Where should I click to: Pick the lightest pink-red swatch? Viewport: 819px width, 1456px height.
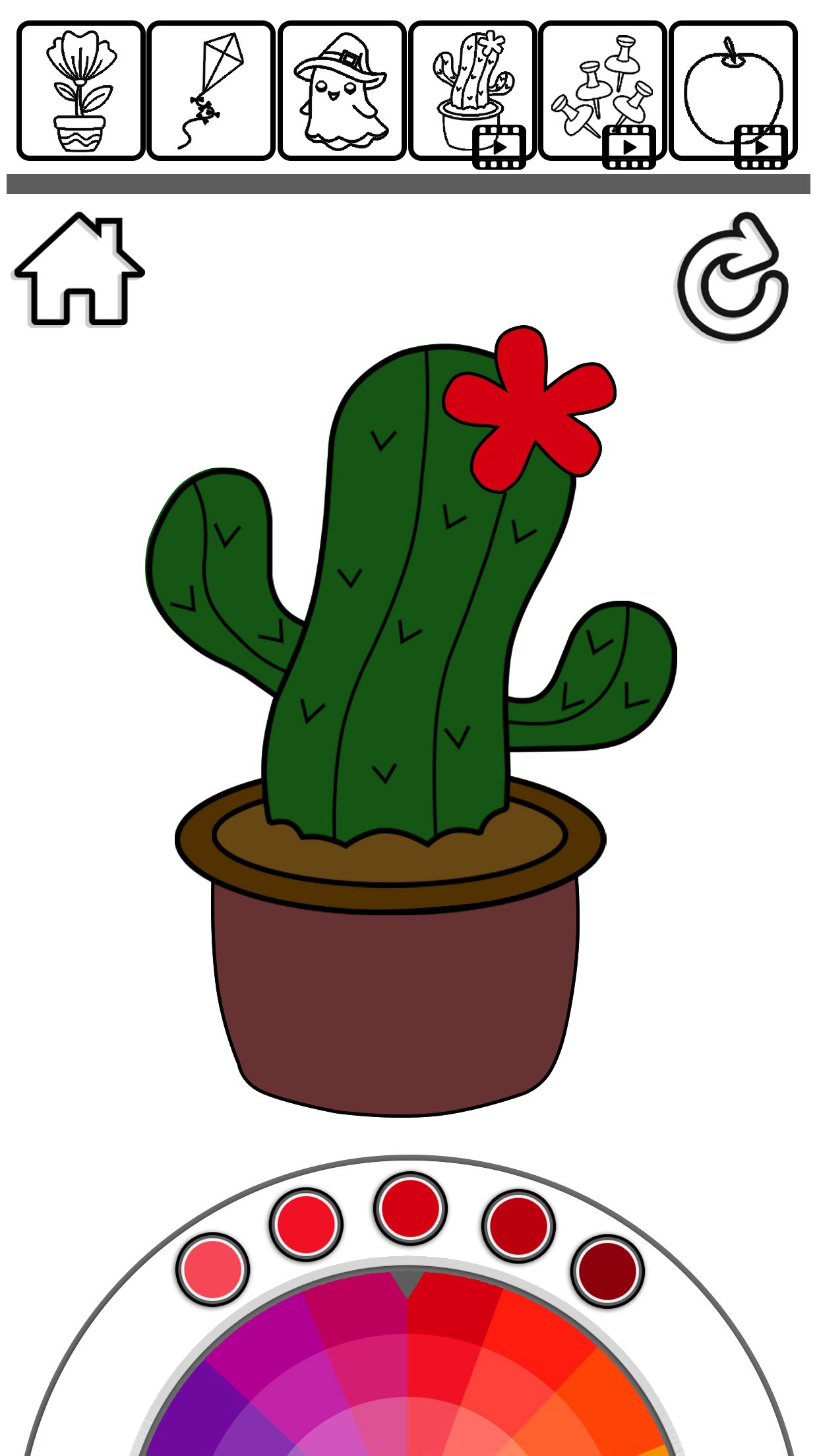(x=212, y=1269)
